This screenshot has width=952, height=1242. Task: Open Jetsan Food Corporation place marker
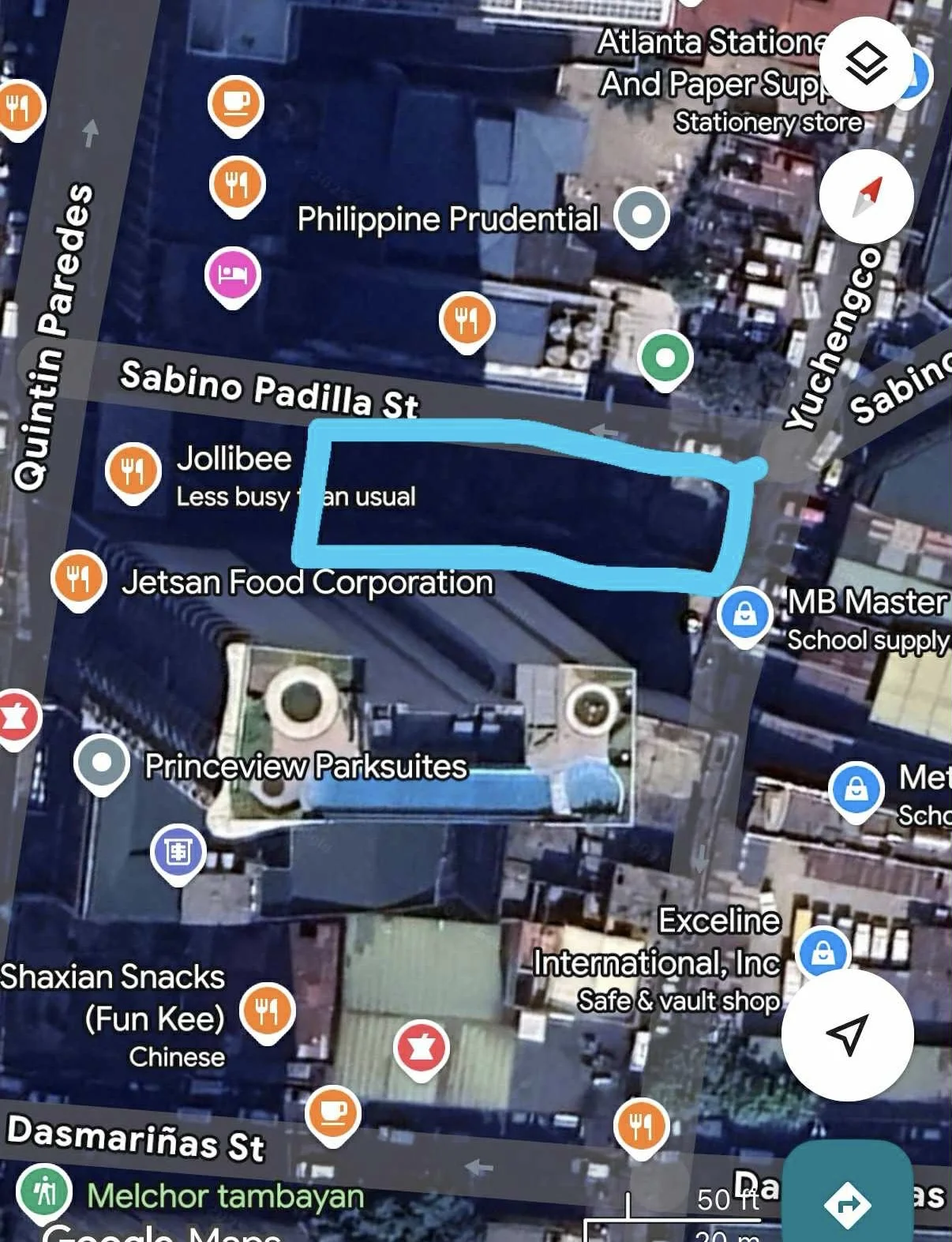click(x=78, y=579)
